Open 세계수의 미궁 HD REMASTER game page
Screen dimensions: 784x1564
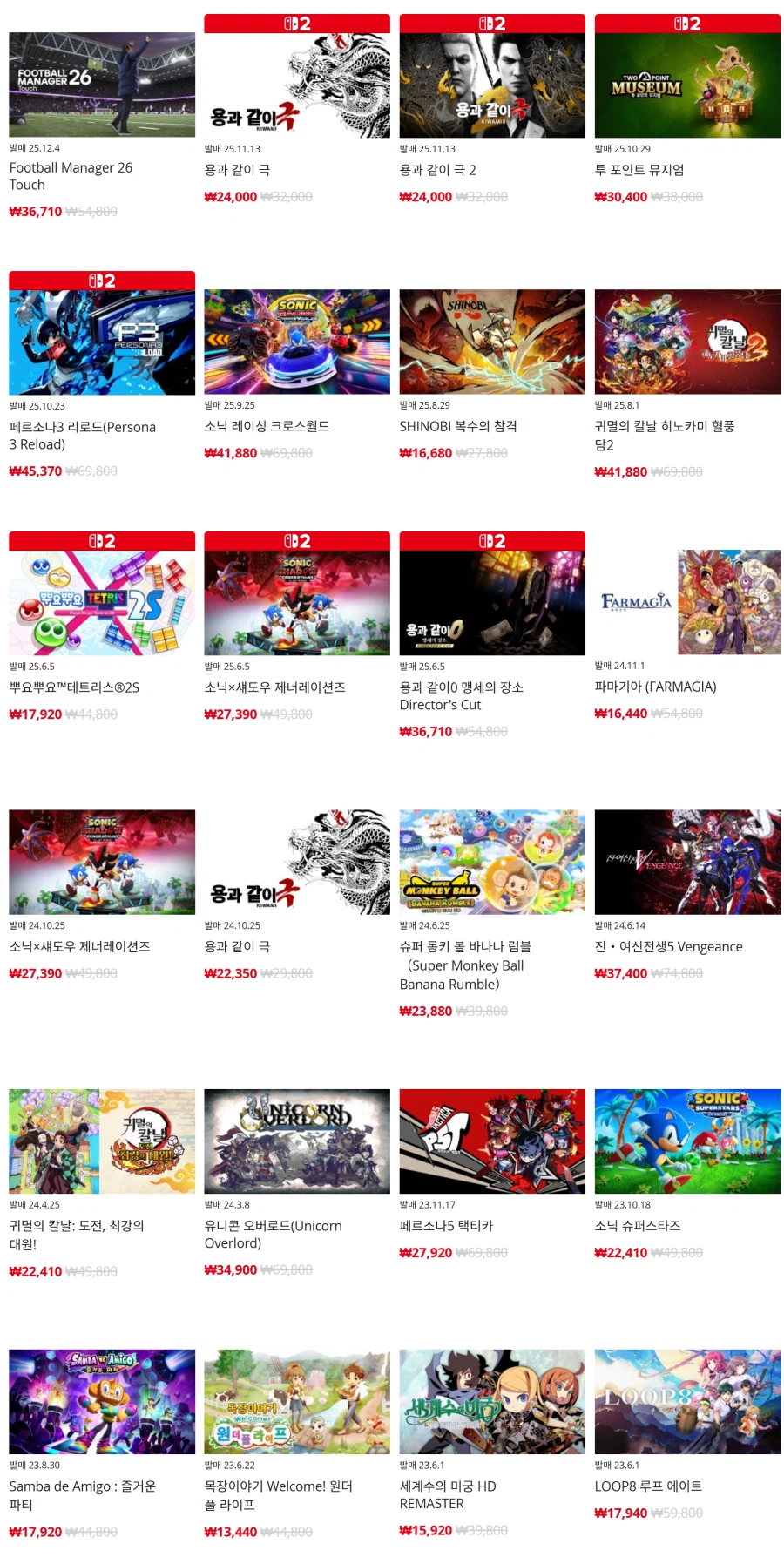coord(492,1401)
